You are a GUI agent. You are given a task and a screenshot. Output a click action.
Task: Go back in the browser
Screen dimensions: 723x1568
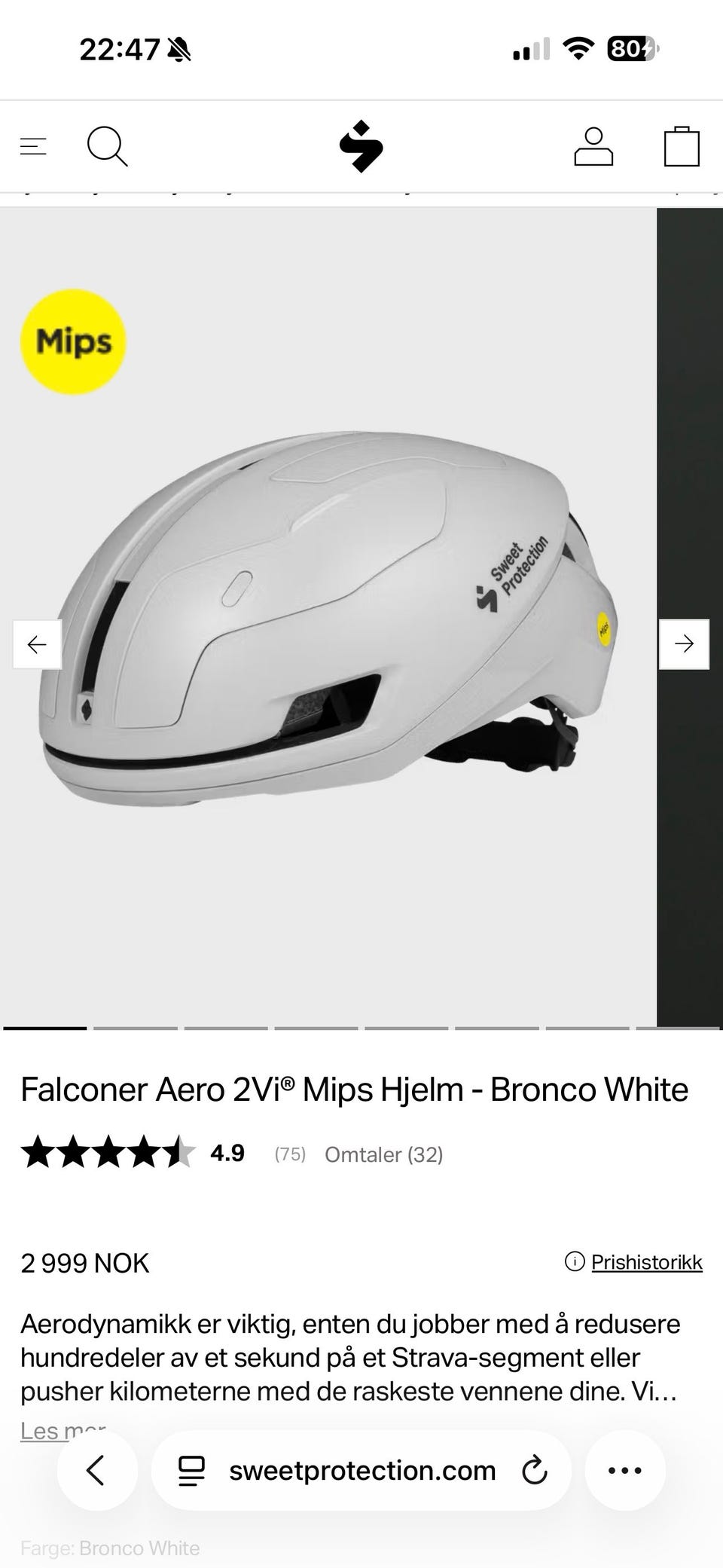pos(96,1470)
